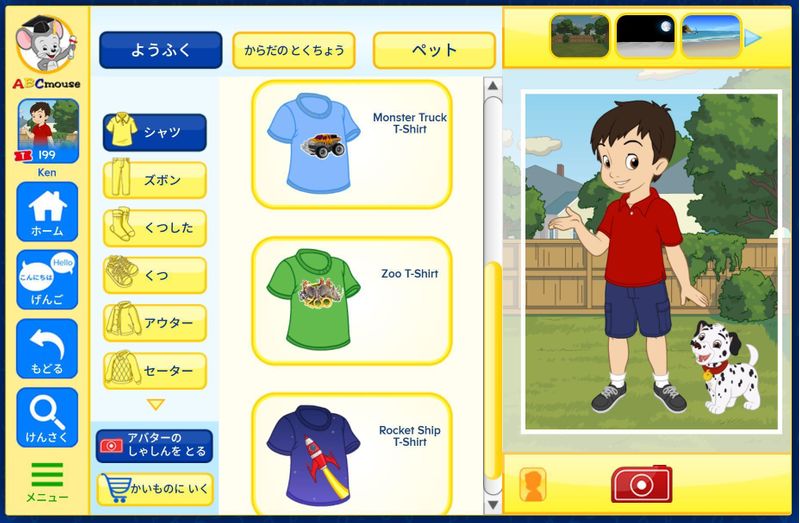Switch to the ようふく tab
This screenshot has width=800, height=523.
click(161, 49)
